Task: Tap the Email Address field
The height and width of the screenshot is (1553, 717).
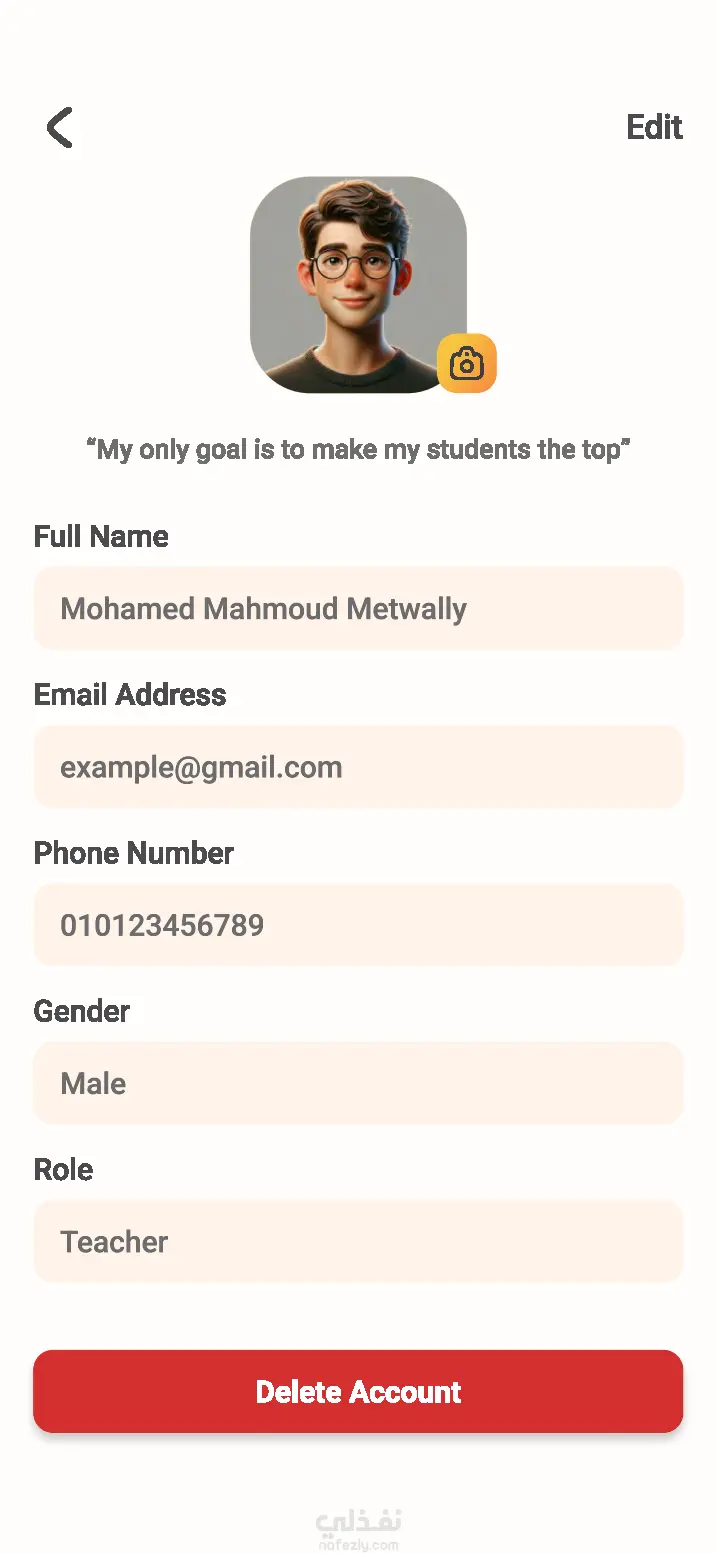Action: (358, 767)
